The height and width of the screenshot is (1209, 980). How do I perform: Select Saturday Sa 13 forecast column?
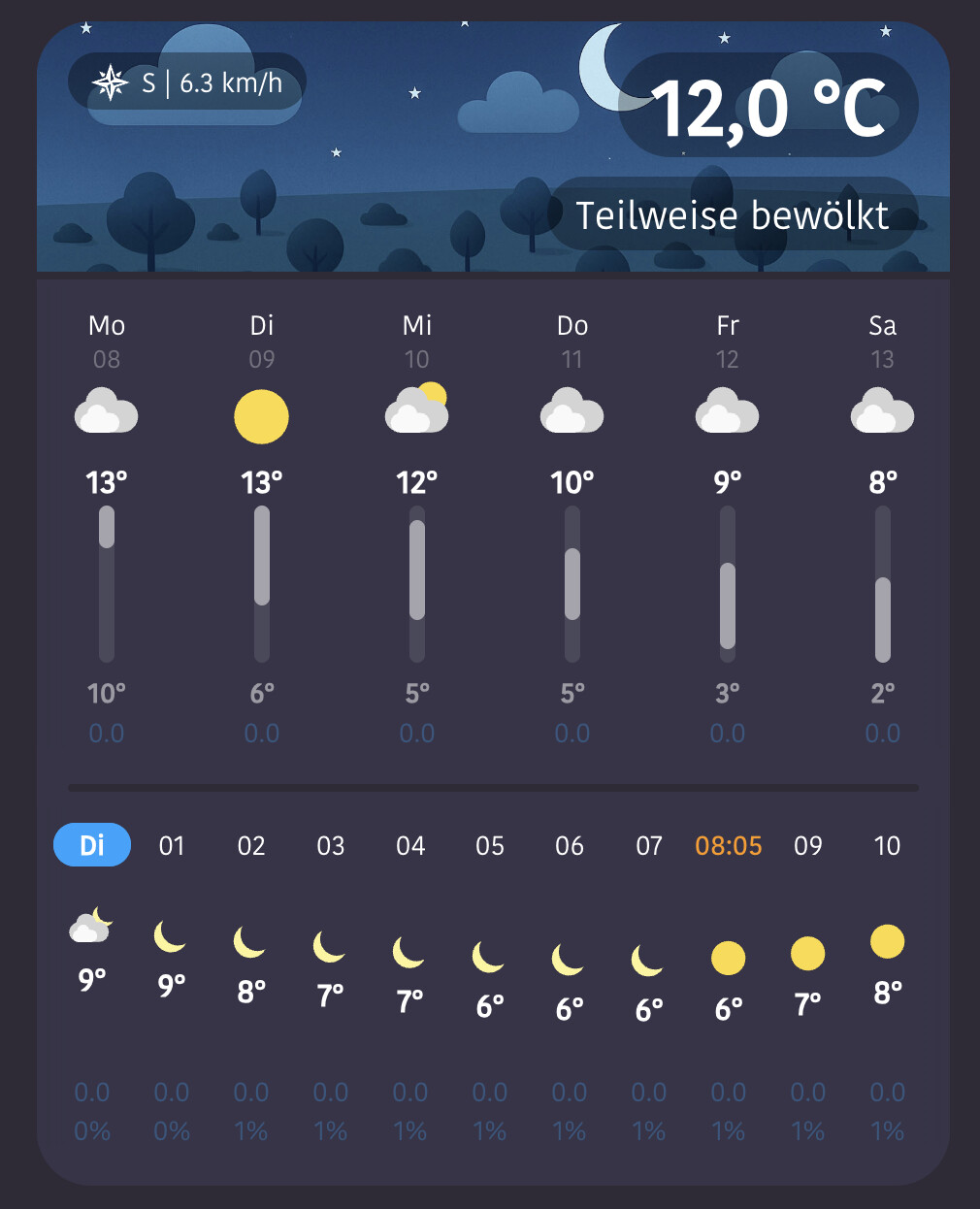click(x=882, y=524)
